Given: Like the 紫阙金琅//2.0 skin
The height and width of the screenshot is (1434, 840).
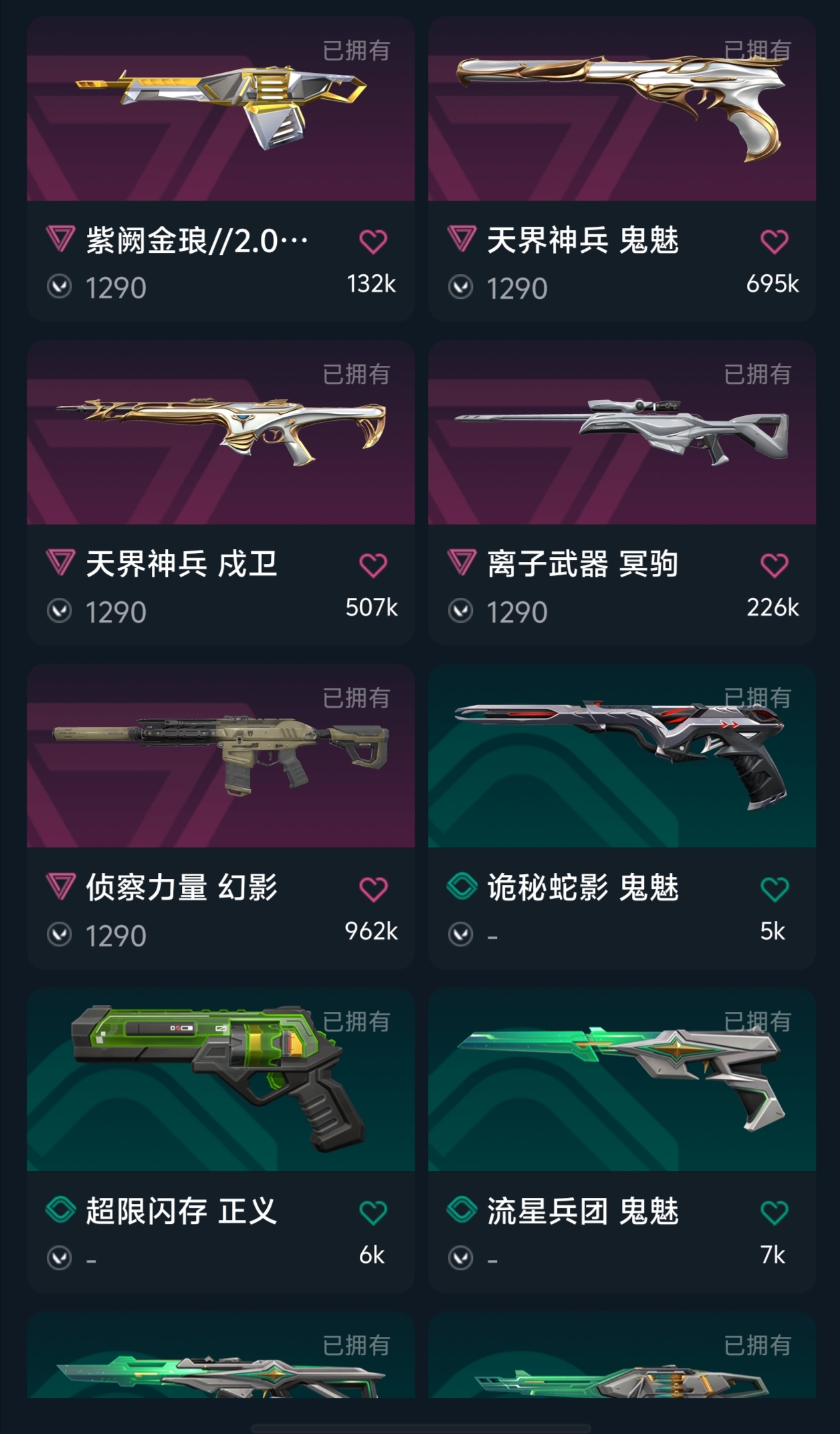Looking at the screenshot, I should (373, 241).
